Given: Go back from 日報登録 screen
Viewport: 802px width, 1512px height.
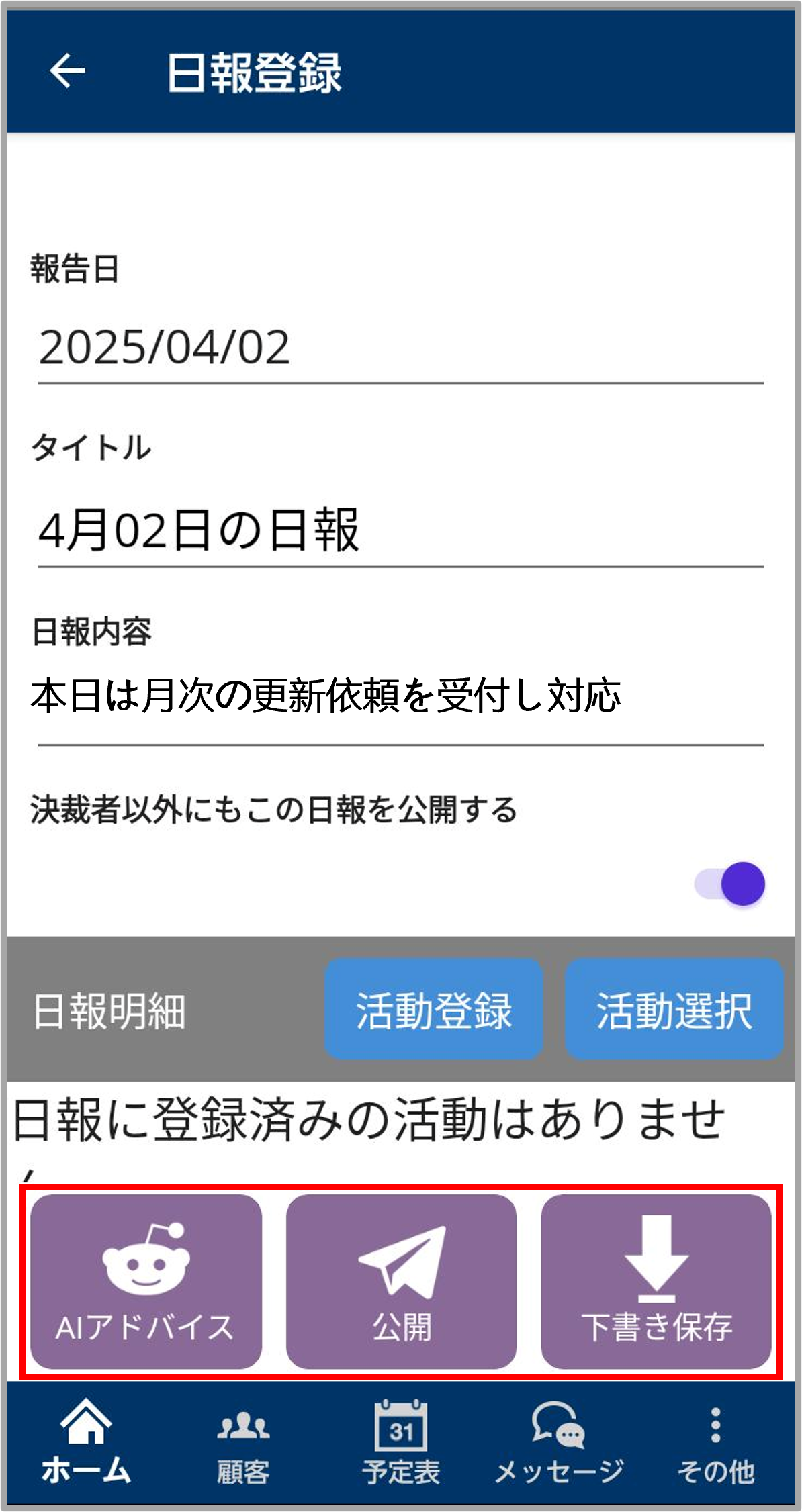Looking at the screenshot, I should [67, 71].
